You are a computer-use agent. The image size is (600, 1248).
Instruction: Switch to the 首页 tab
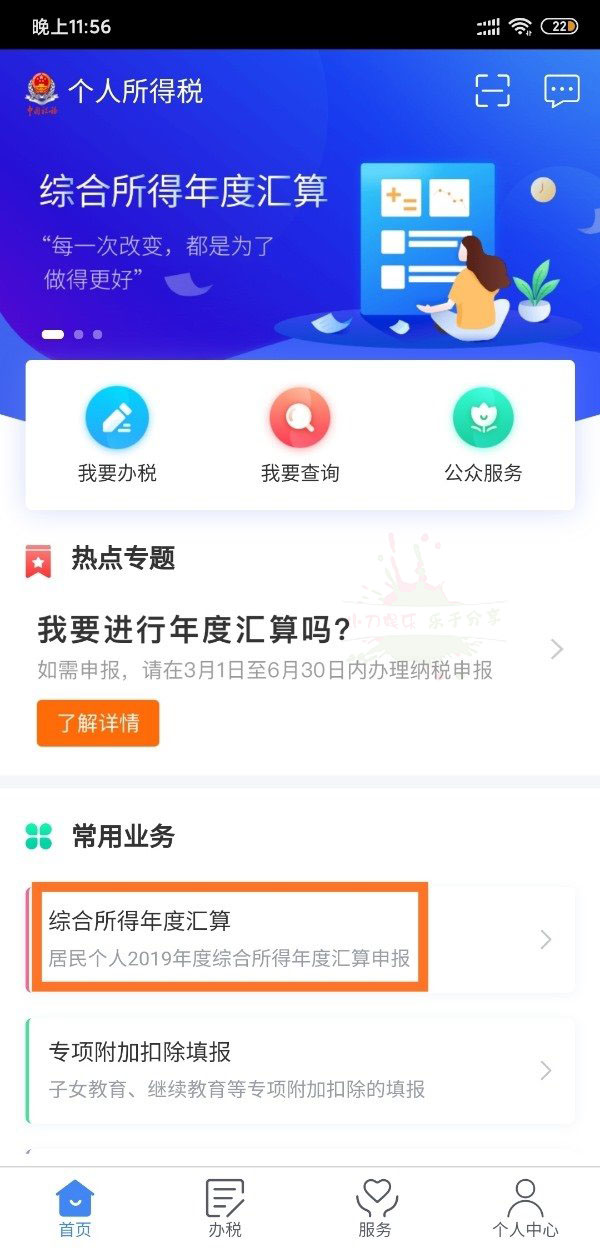click(x=75, y=1208)
